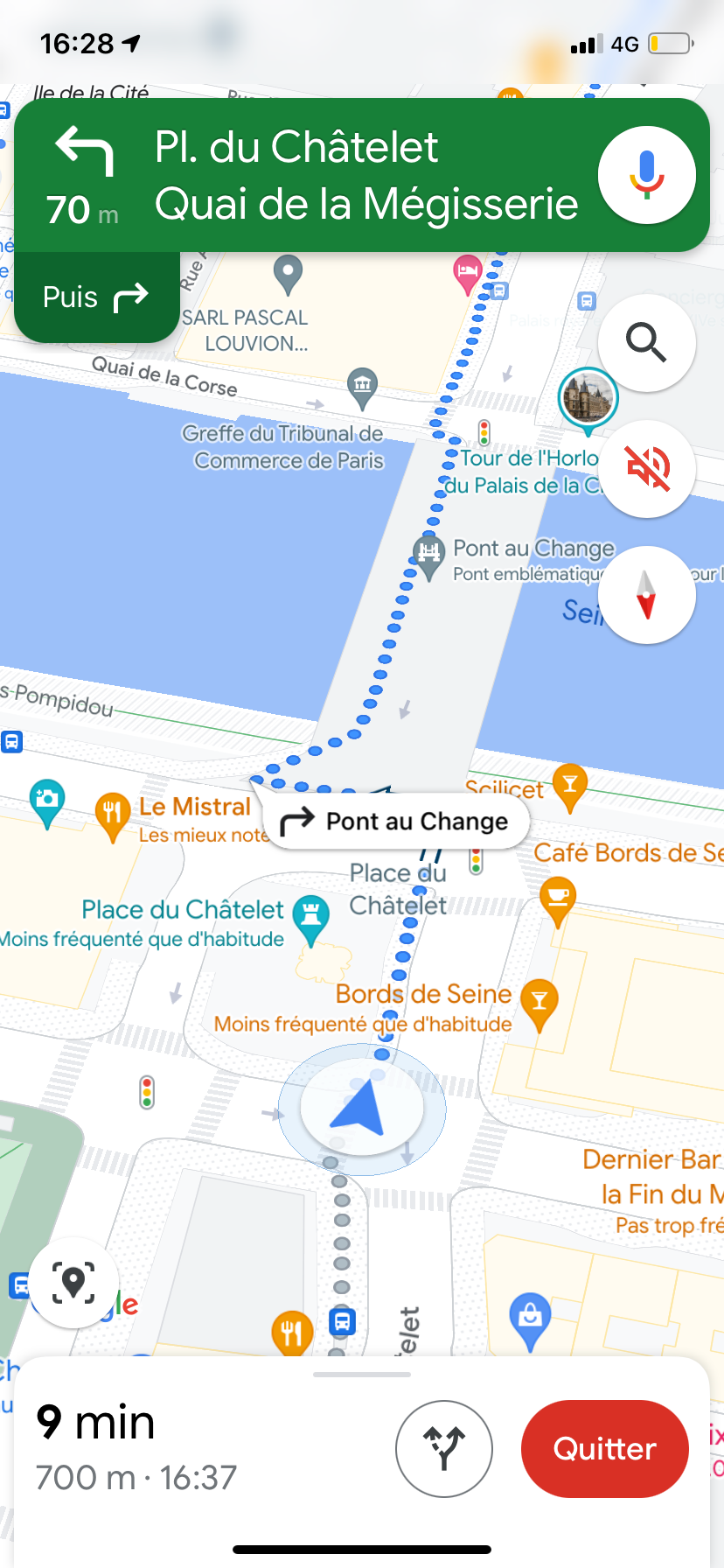Select Tour de l'Horloge photo marker

[x=588, y=399]
